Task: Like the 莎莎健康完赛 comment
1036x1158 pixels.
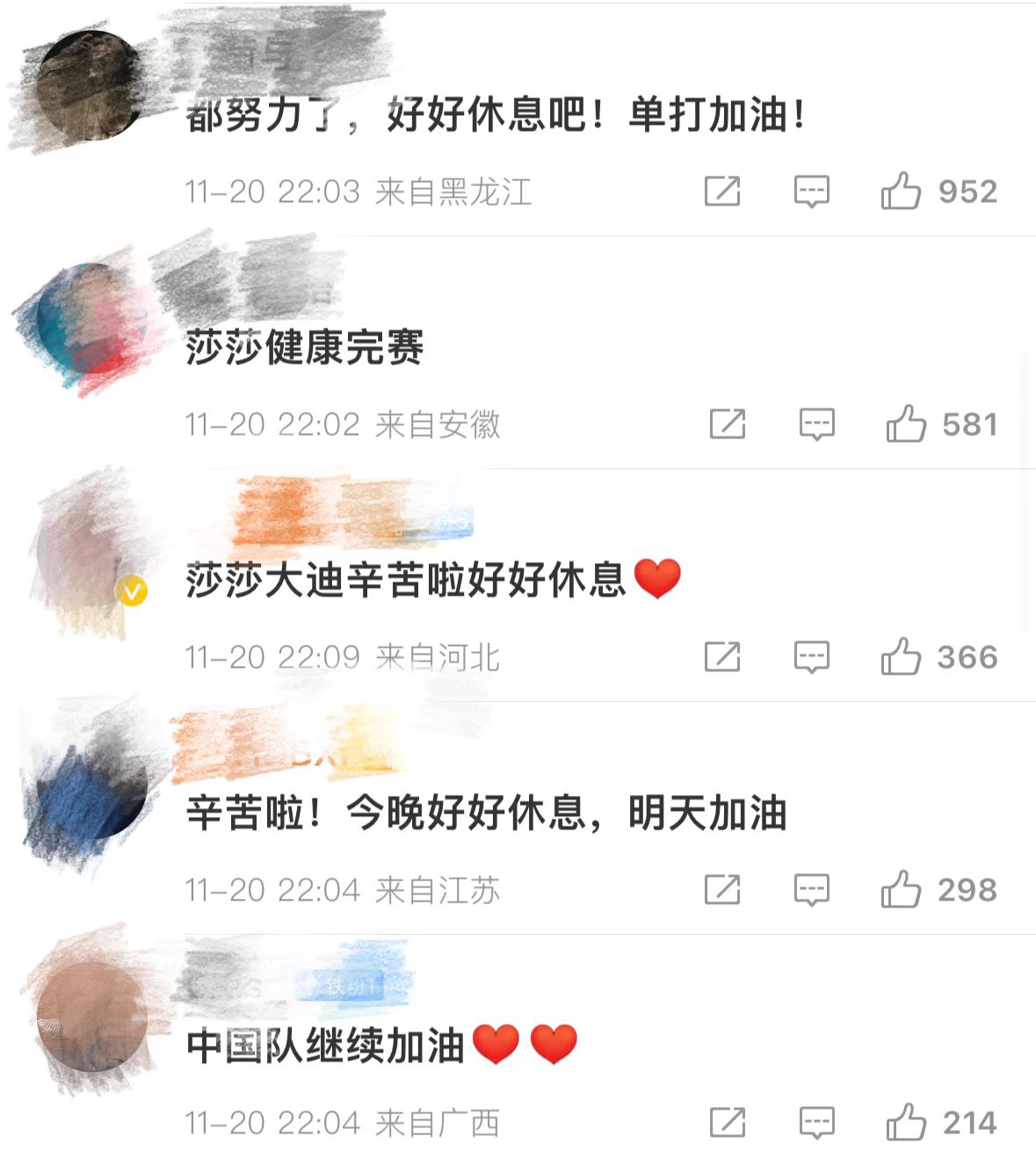Action: coord(905,424)
